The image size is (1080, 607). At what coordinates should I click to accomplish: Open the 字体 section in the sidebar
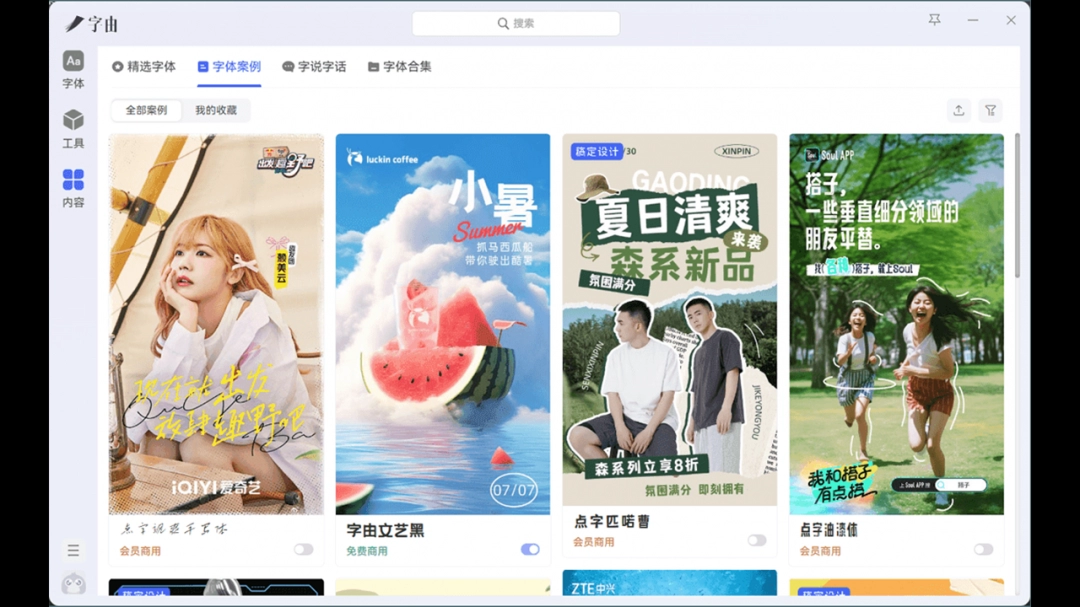(x=73, y=70)
